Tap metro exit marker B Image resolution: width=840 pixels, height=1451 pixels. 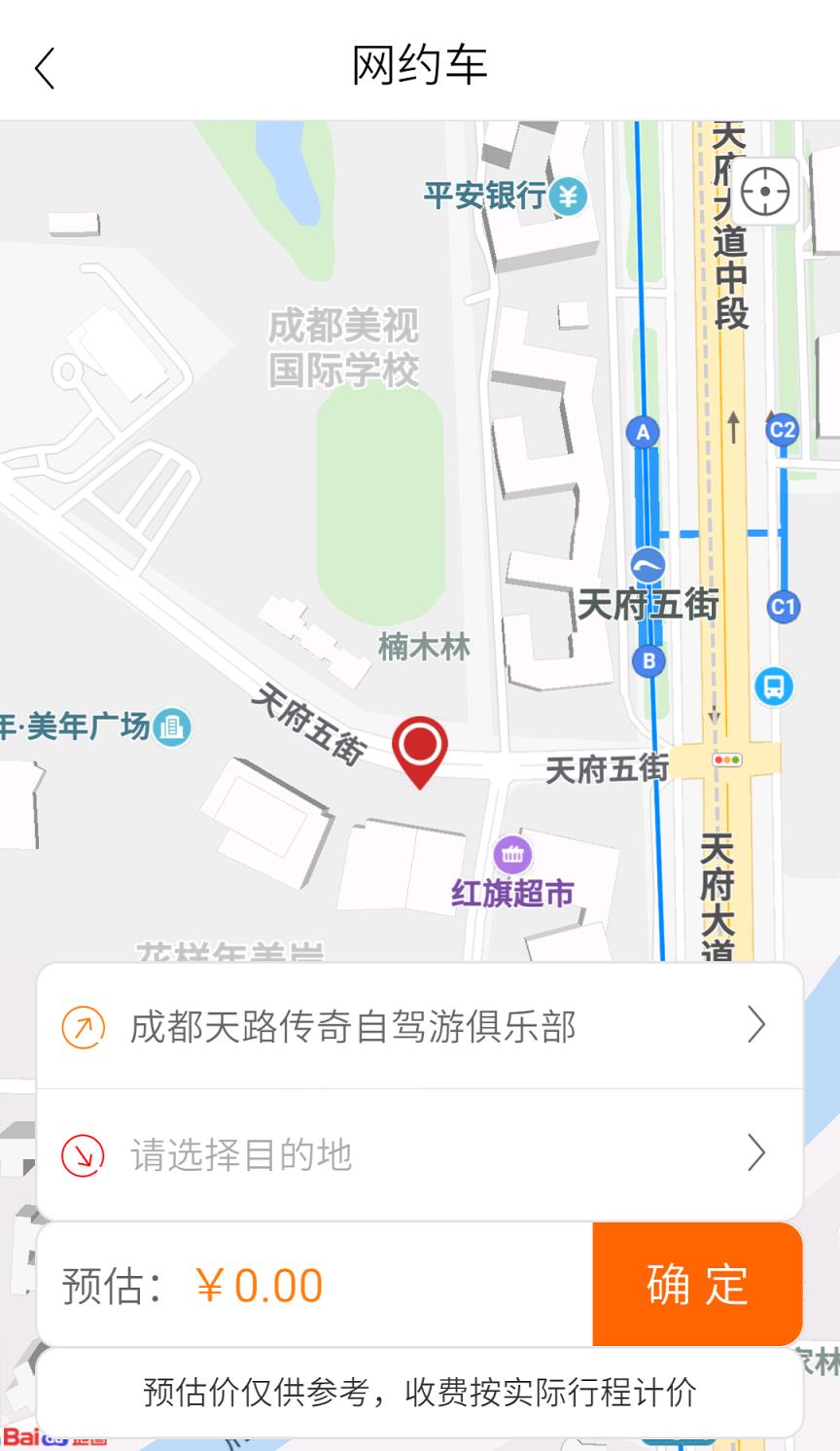point(647,661)
